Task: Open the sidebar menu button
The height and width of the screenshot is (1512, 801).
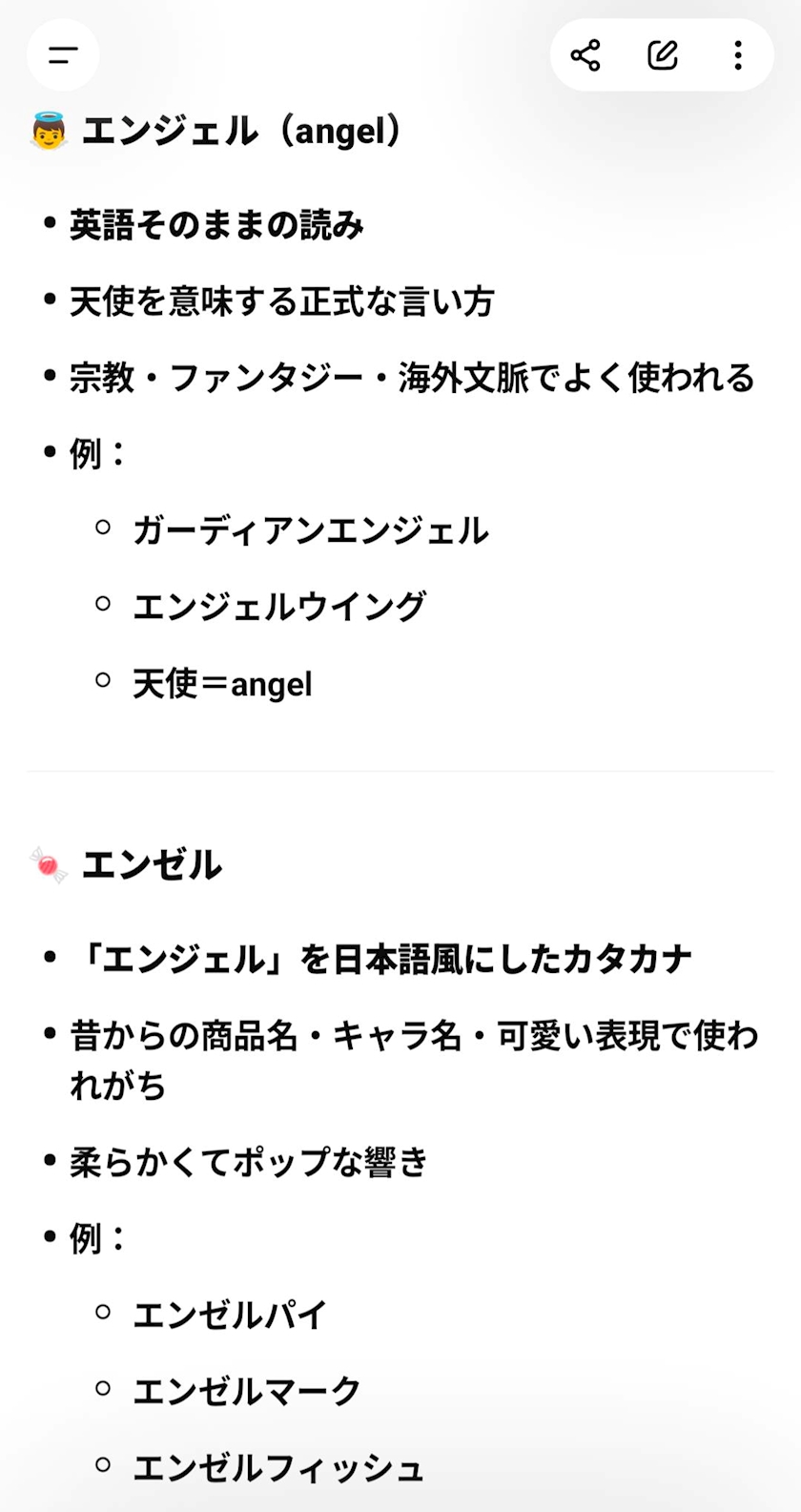Action: 63,55
